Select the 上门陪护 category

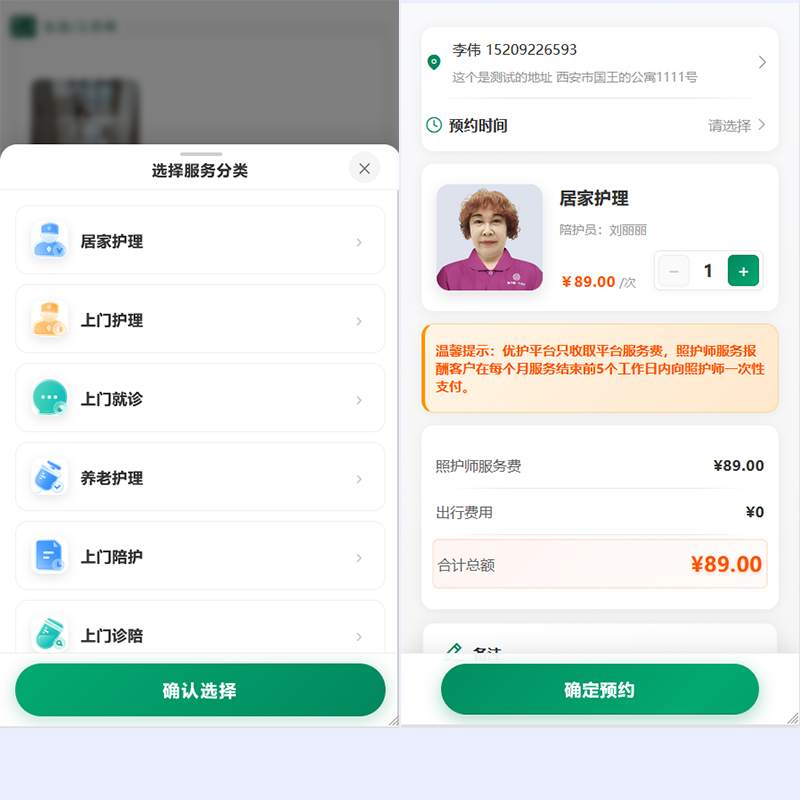pyautogui.click(x=200, y=557)
